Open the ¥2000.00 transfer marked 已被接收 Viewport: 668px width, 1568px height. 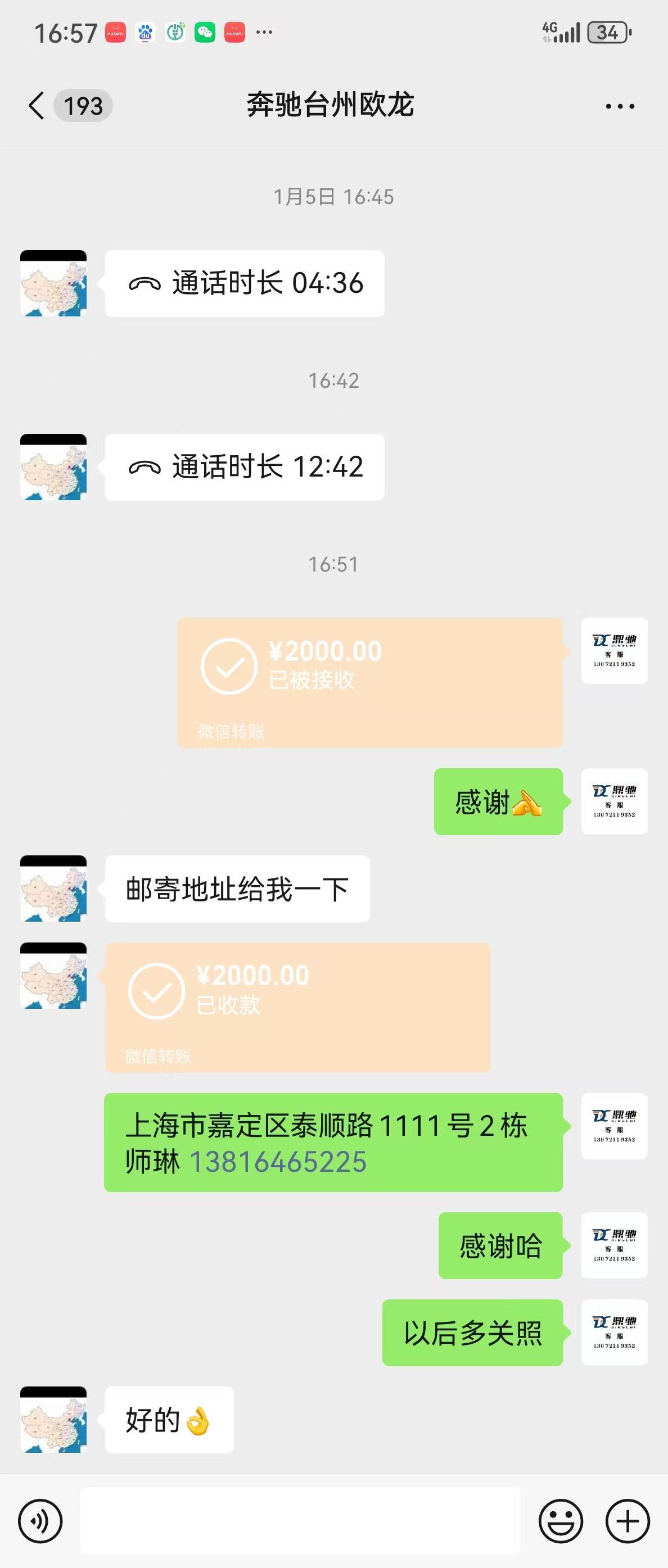(369, 682)
